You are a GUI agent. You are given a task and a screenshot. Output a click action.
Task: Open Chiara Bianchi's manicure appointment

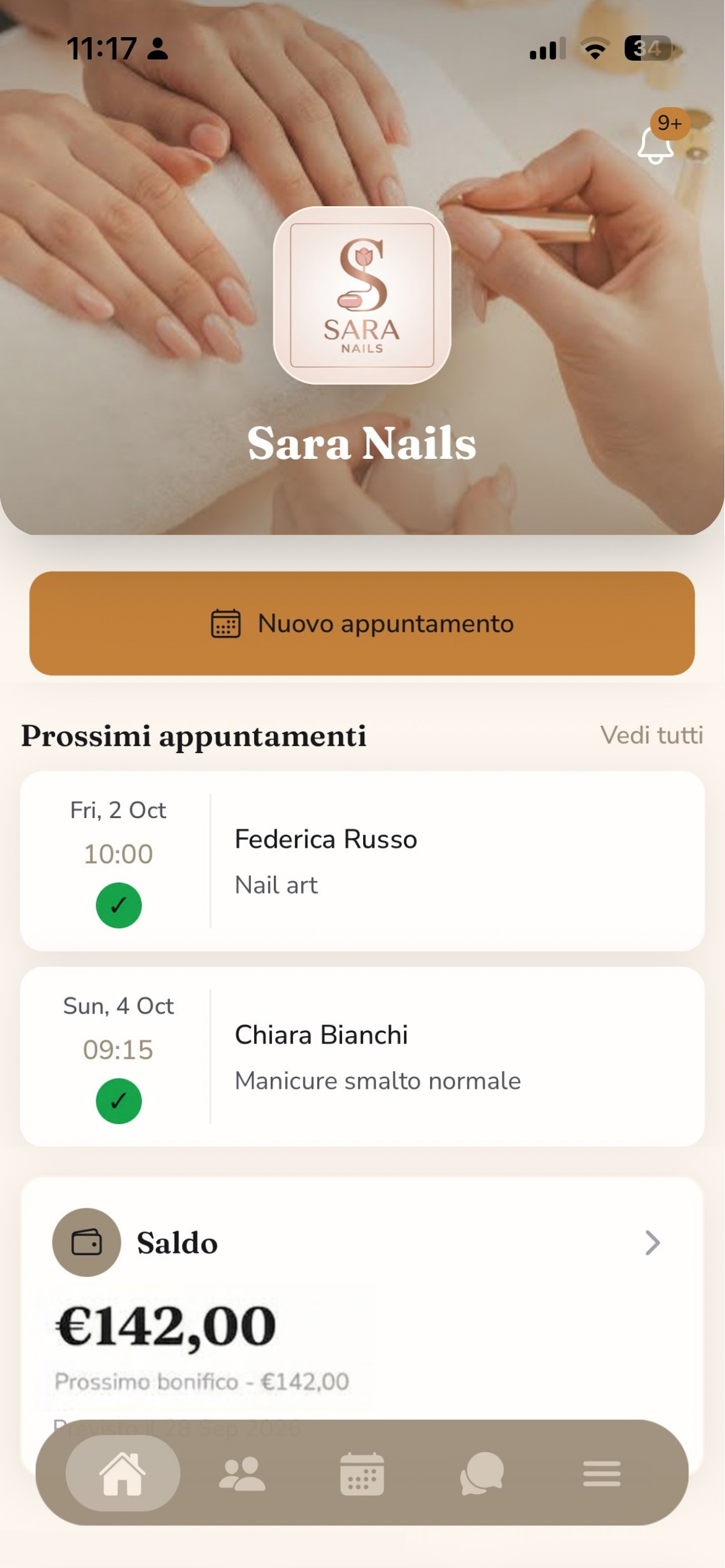point(362,1056)
